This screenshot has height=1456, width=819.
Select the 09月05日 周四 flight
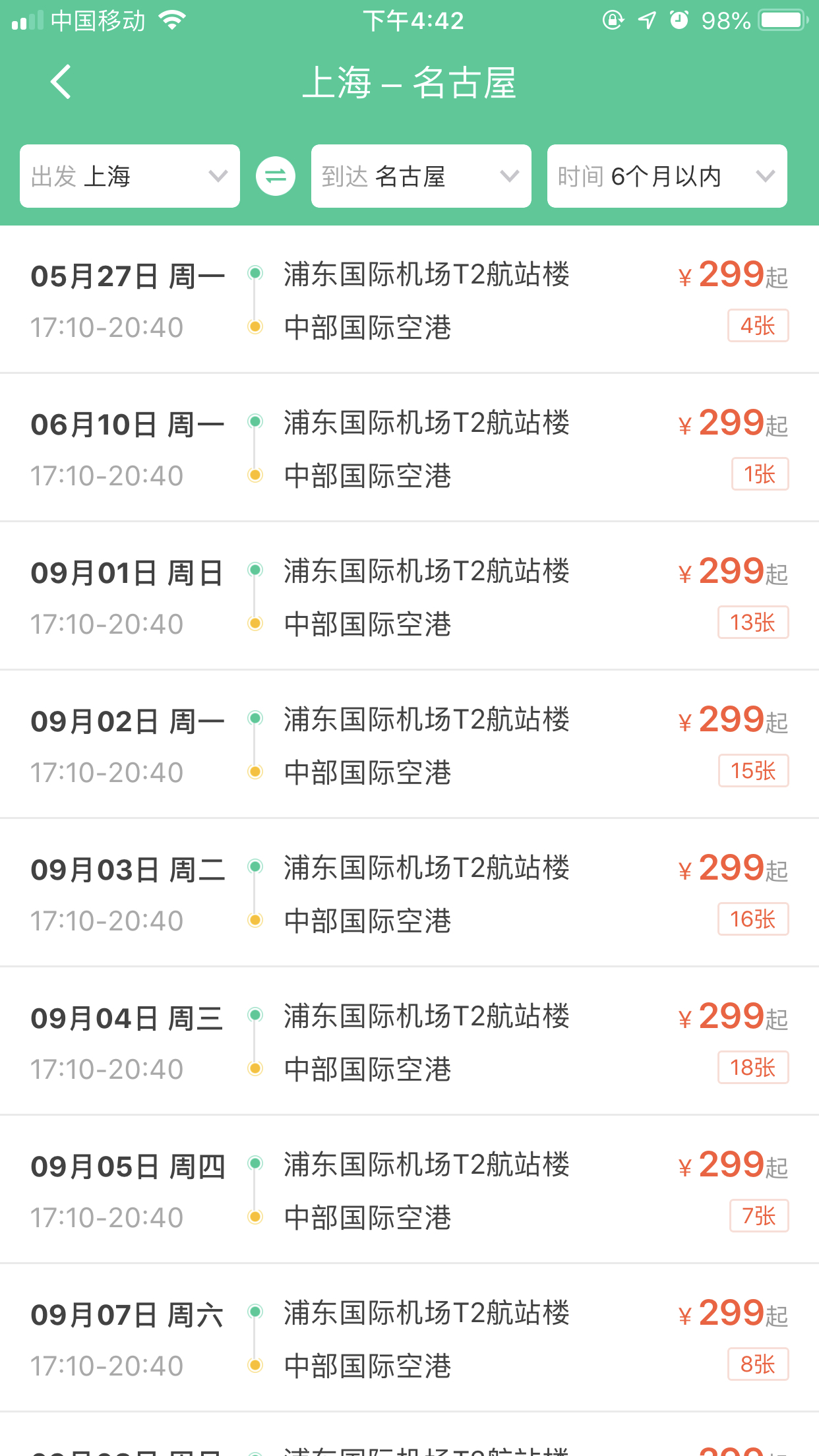[x=409, y=1190]
